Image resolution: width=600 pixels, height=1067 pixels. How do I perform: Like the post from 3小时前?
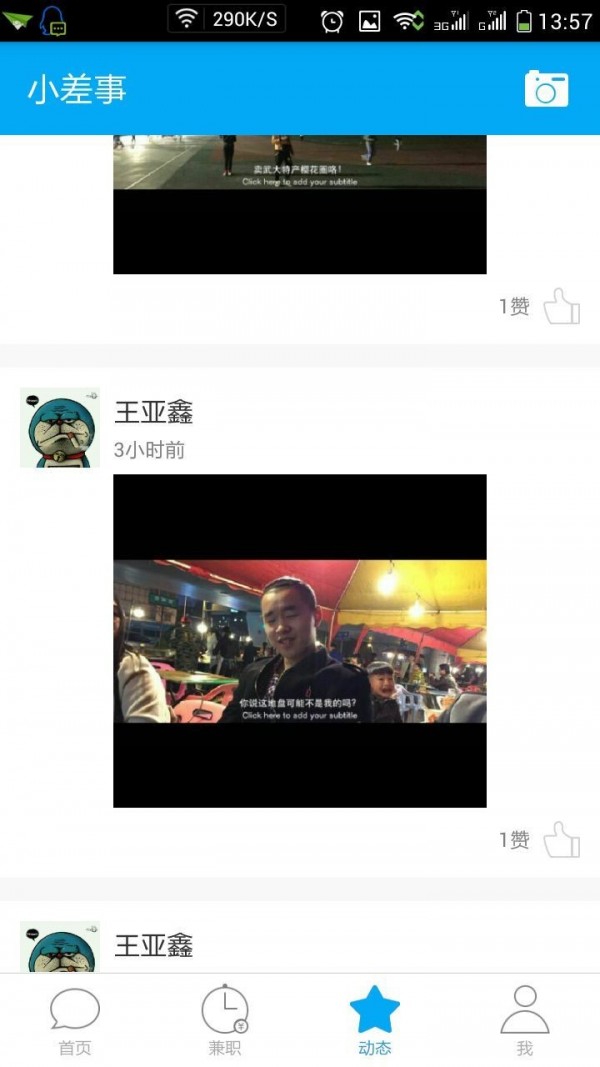click(562, 840)
